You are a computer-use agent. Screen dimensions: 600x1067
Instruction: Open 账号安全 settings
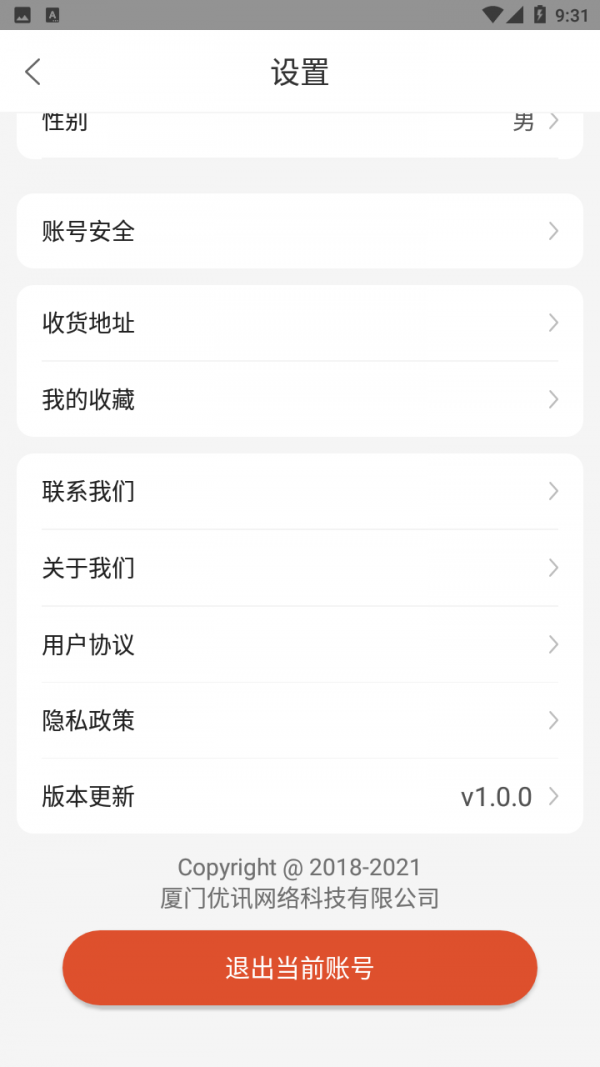point(300,231)
